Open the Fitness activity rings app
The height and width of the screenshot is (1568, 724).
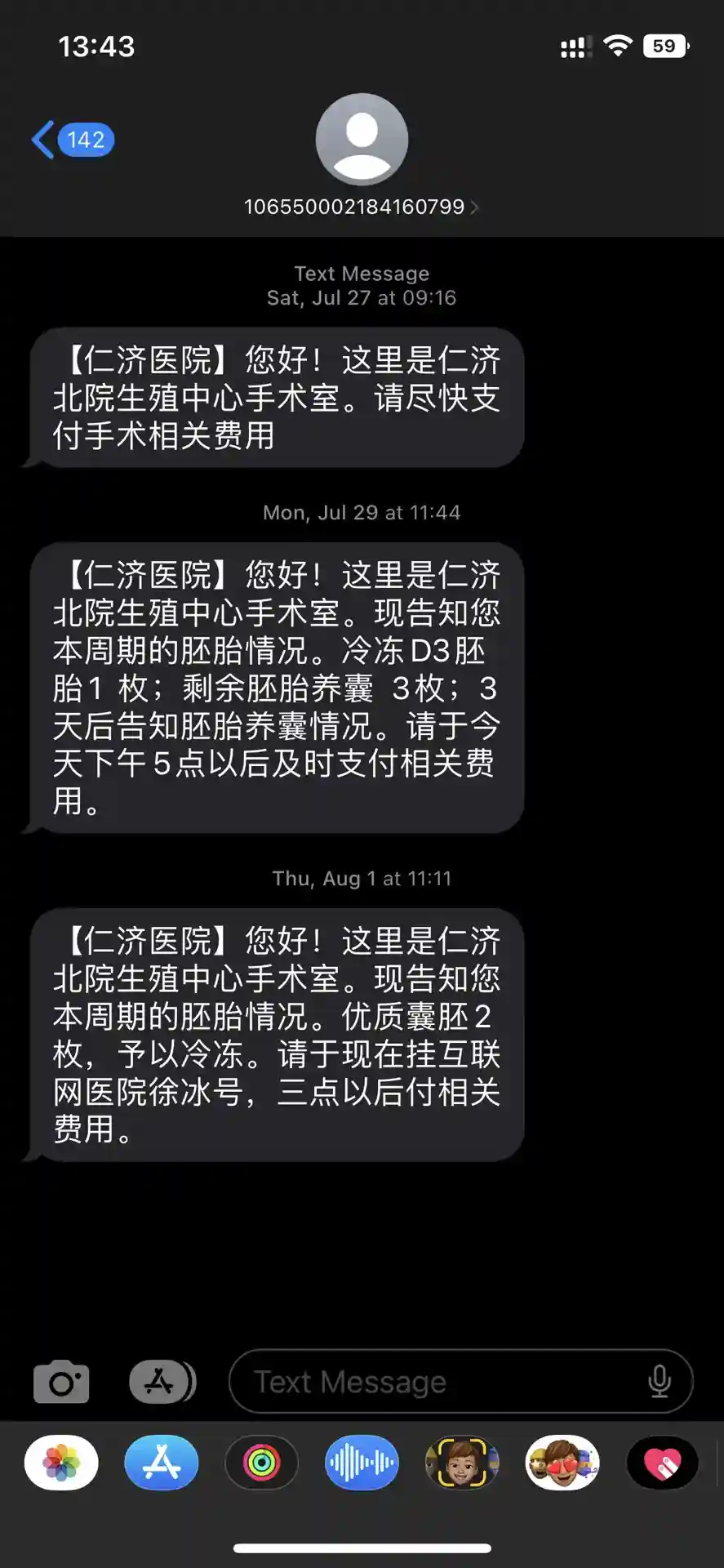[262, 1463]
